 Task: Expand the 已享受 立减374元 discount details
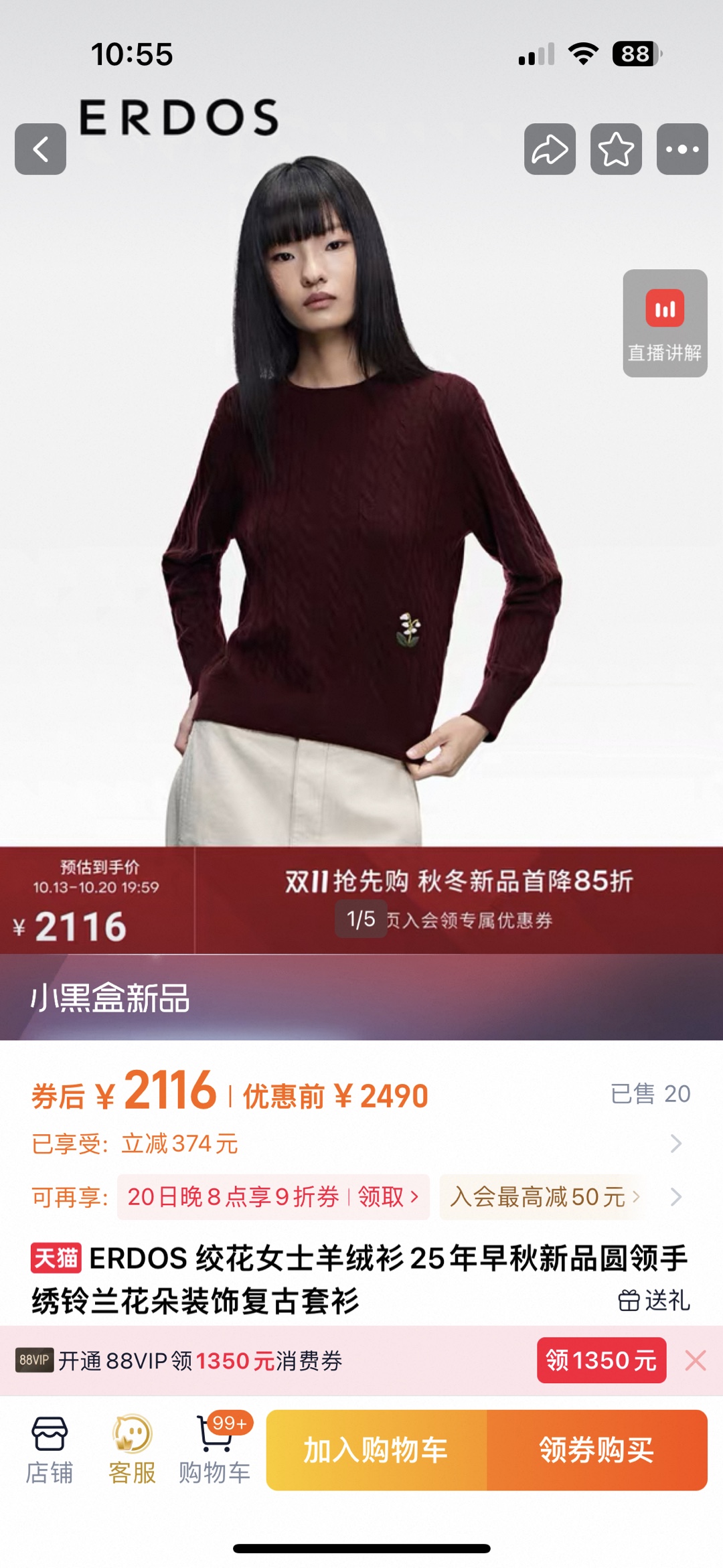pos(675,1144)
